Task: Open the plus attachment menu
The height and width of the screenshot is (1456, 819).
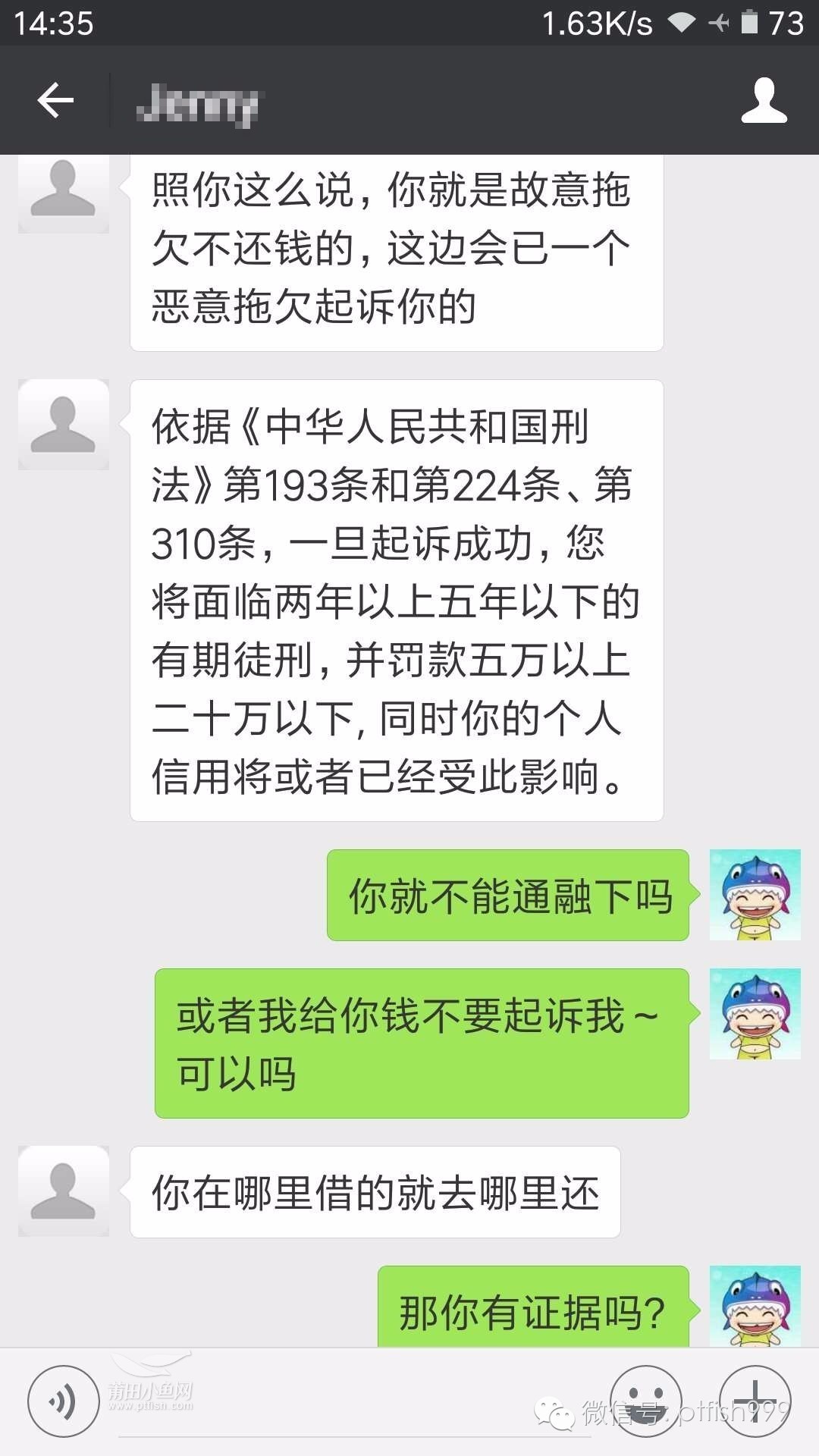Action: [755, 1401]
